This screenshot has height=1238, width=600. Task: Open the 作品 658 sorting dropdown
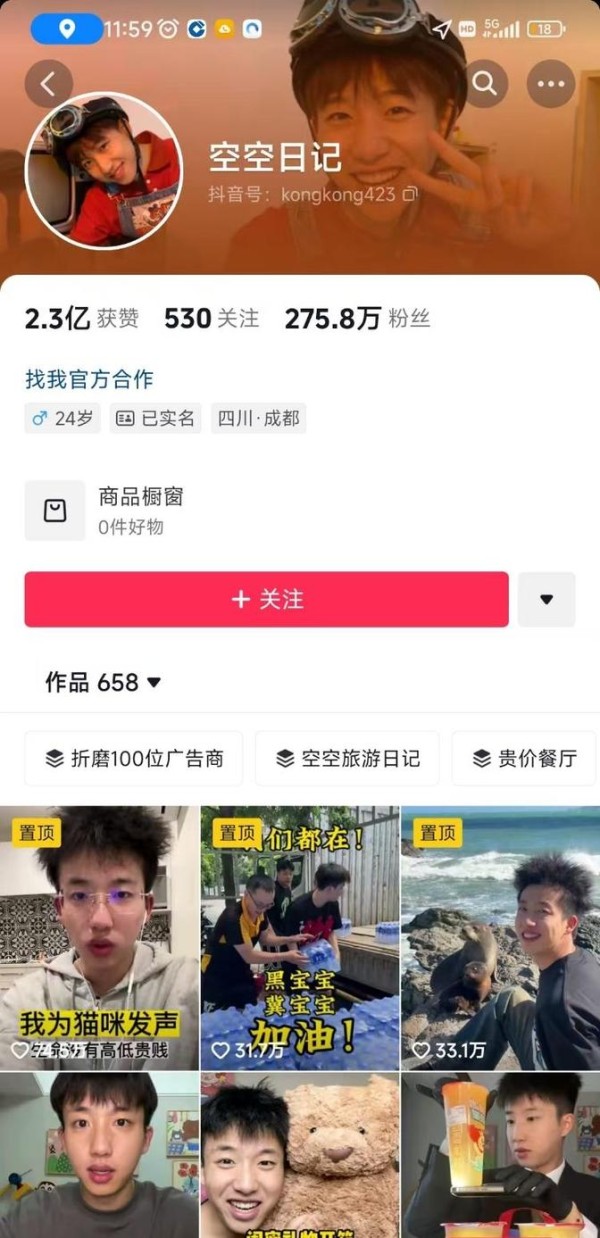(103, 682)
